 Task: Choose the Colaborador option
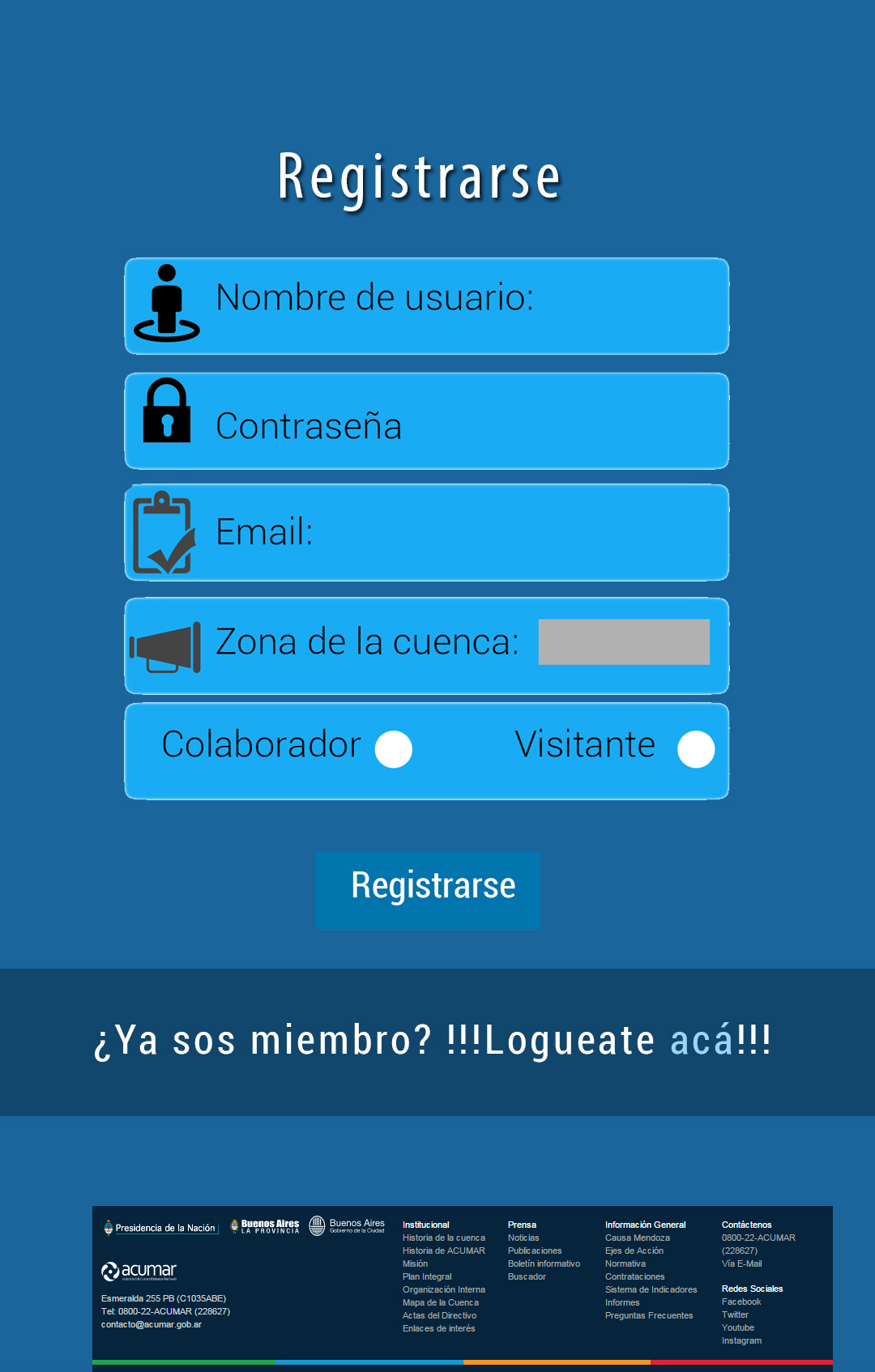394,749
